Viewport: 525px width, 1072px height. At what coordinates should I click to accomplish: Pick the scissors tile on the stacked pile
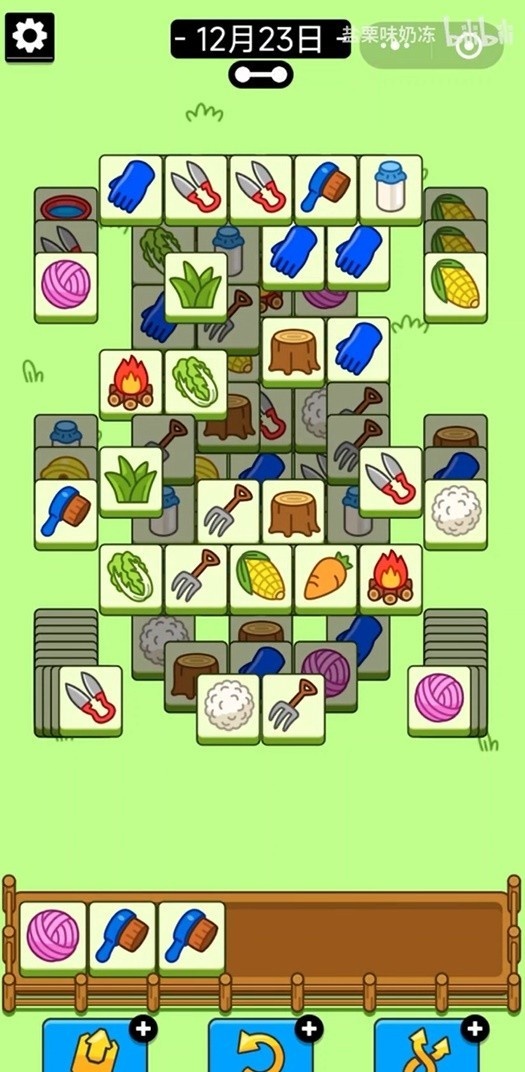90,700
